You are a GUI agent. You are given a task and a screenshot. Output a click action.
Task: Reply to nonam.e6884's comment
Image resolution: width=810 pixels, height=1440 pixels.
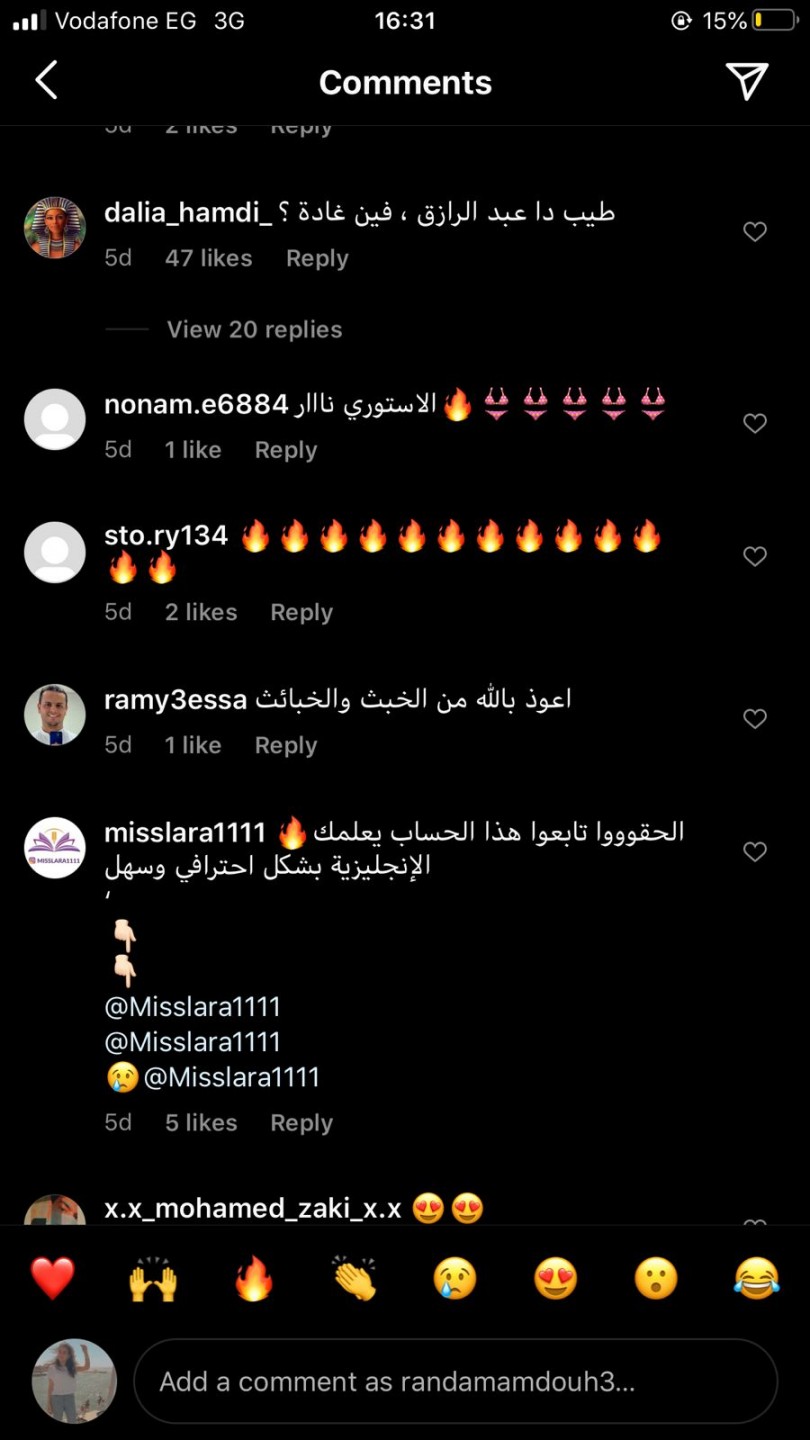[x=285, y=450]
